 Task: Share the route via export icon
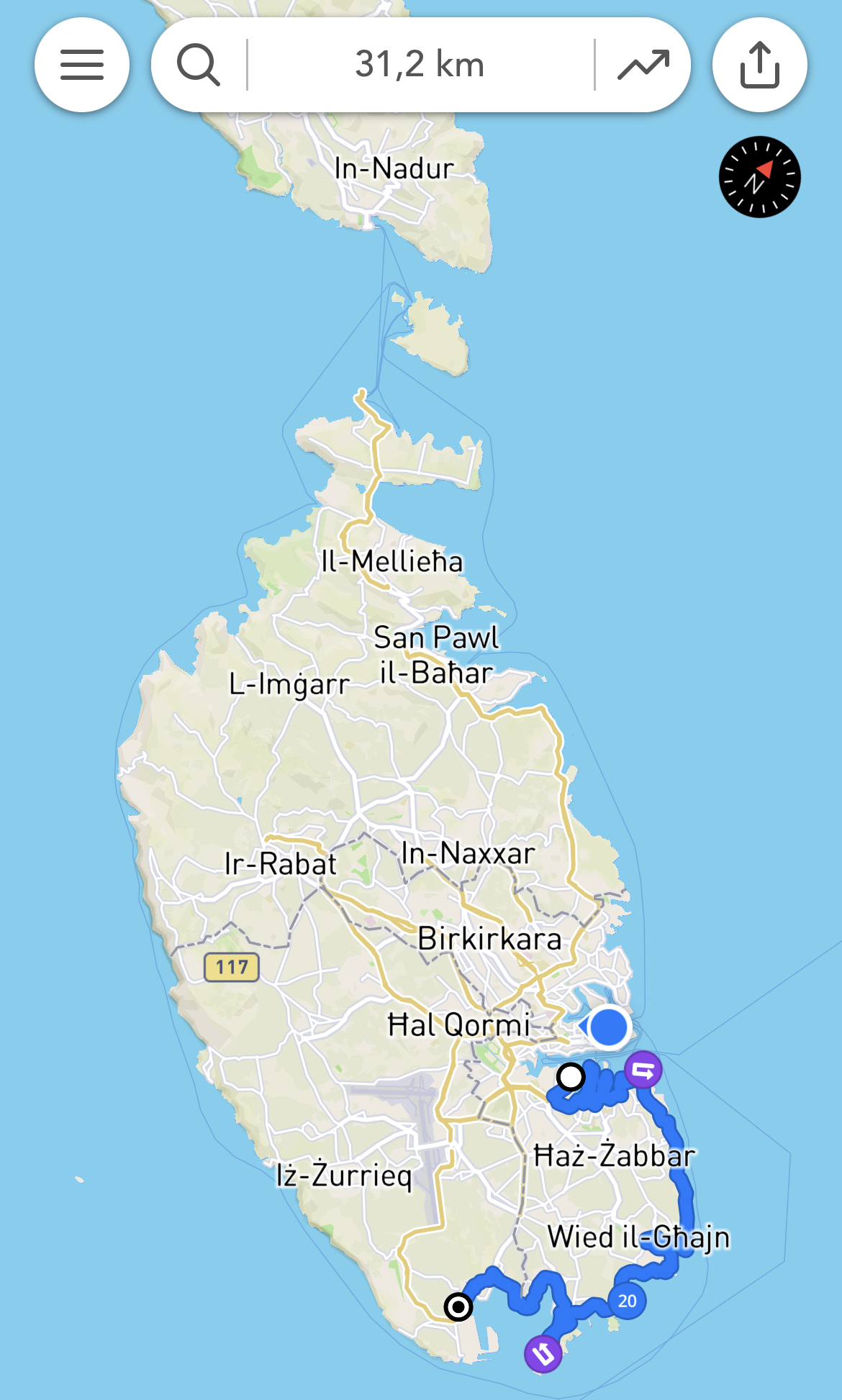[x=760, y=65]
